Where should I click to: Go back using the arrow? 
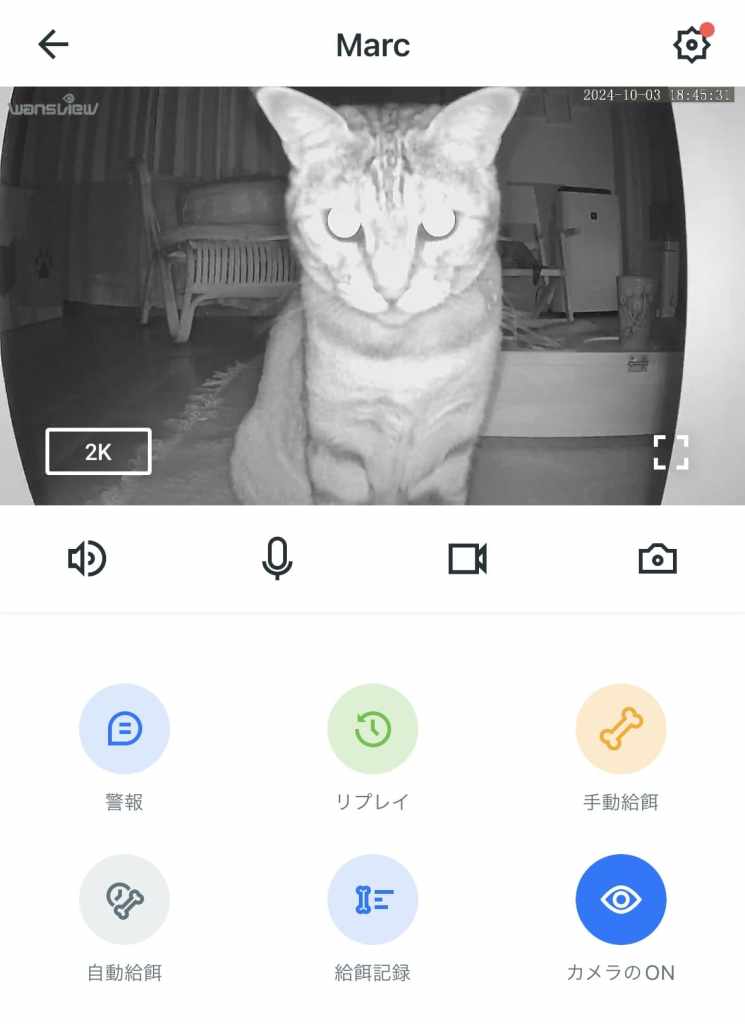pos(53,44)
